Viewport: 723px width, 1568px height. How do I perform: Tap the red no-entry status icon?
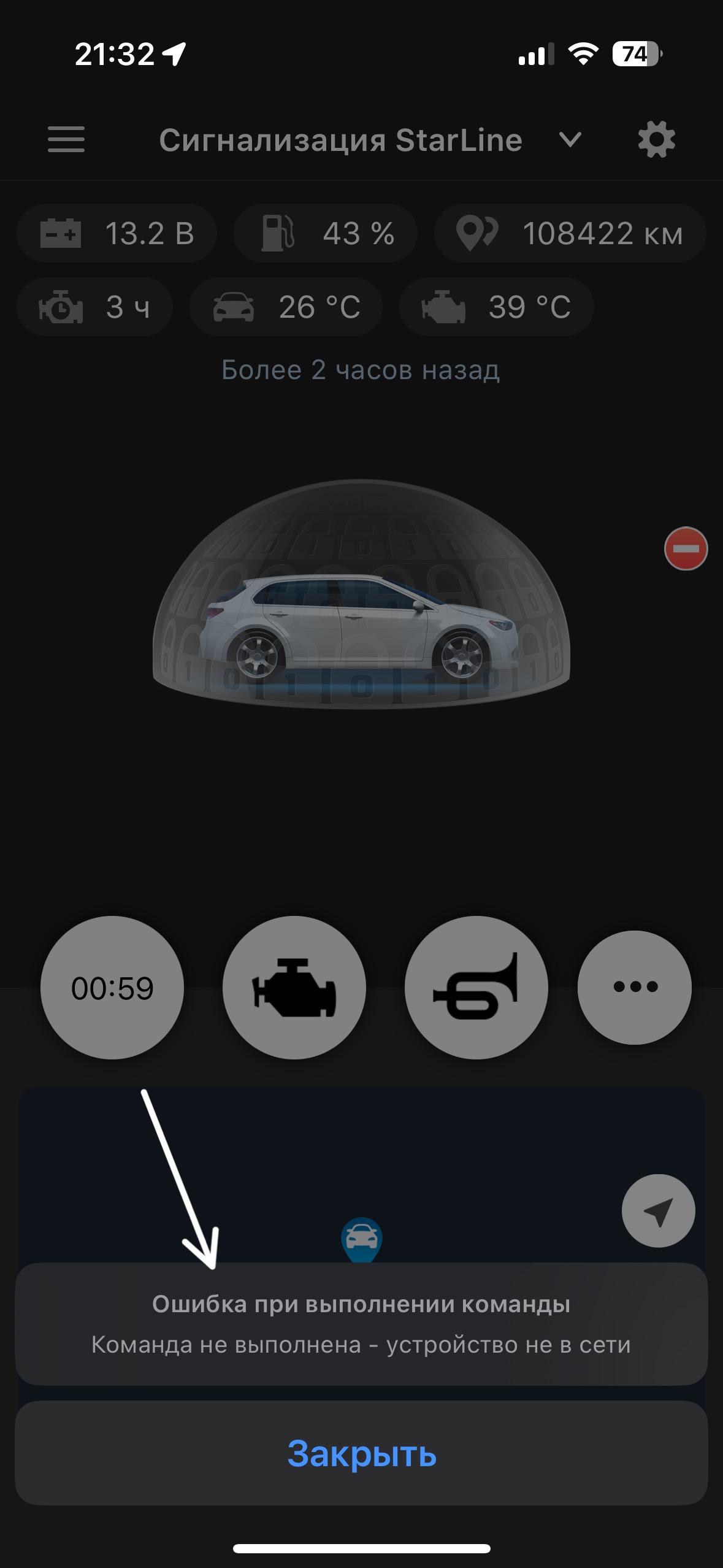point(686,548)
